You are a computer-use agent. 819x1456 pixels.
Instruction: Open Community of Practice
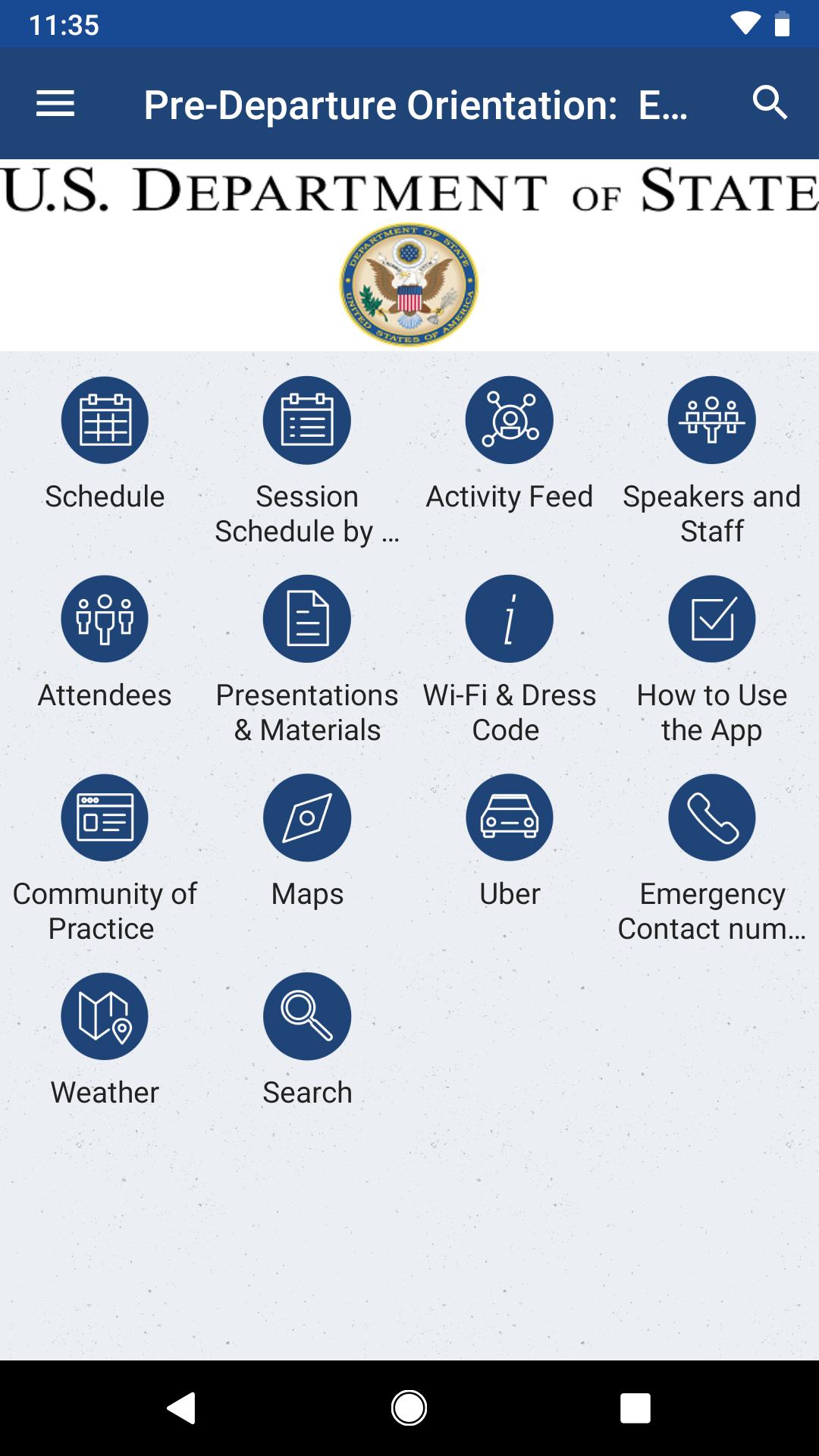coord(105,817)
